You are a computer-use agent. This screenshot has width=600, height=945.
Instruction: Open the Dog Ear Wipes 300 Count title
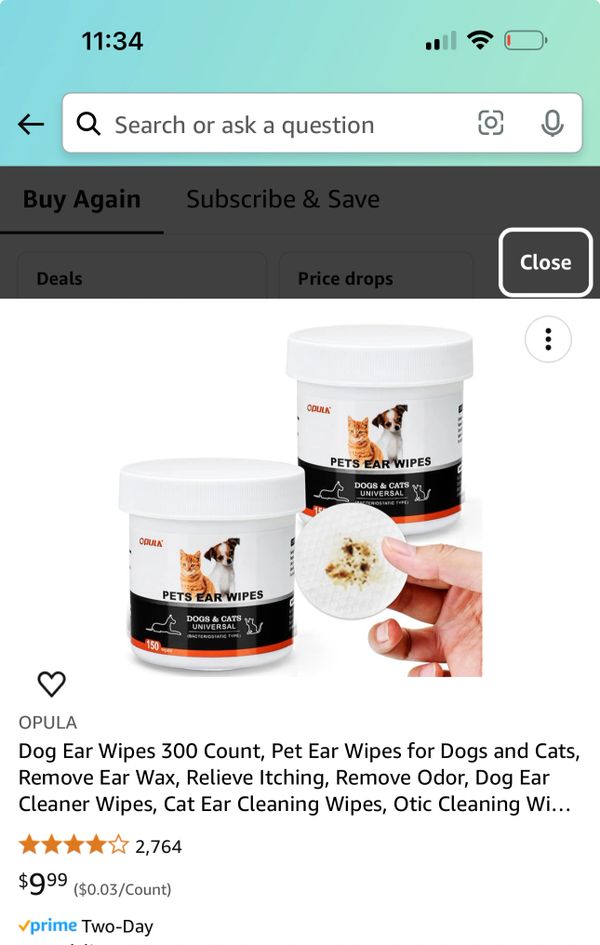tap(298, 777)
